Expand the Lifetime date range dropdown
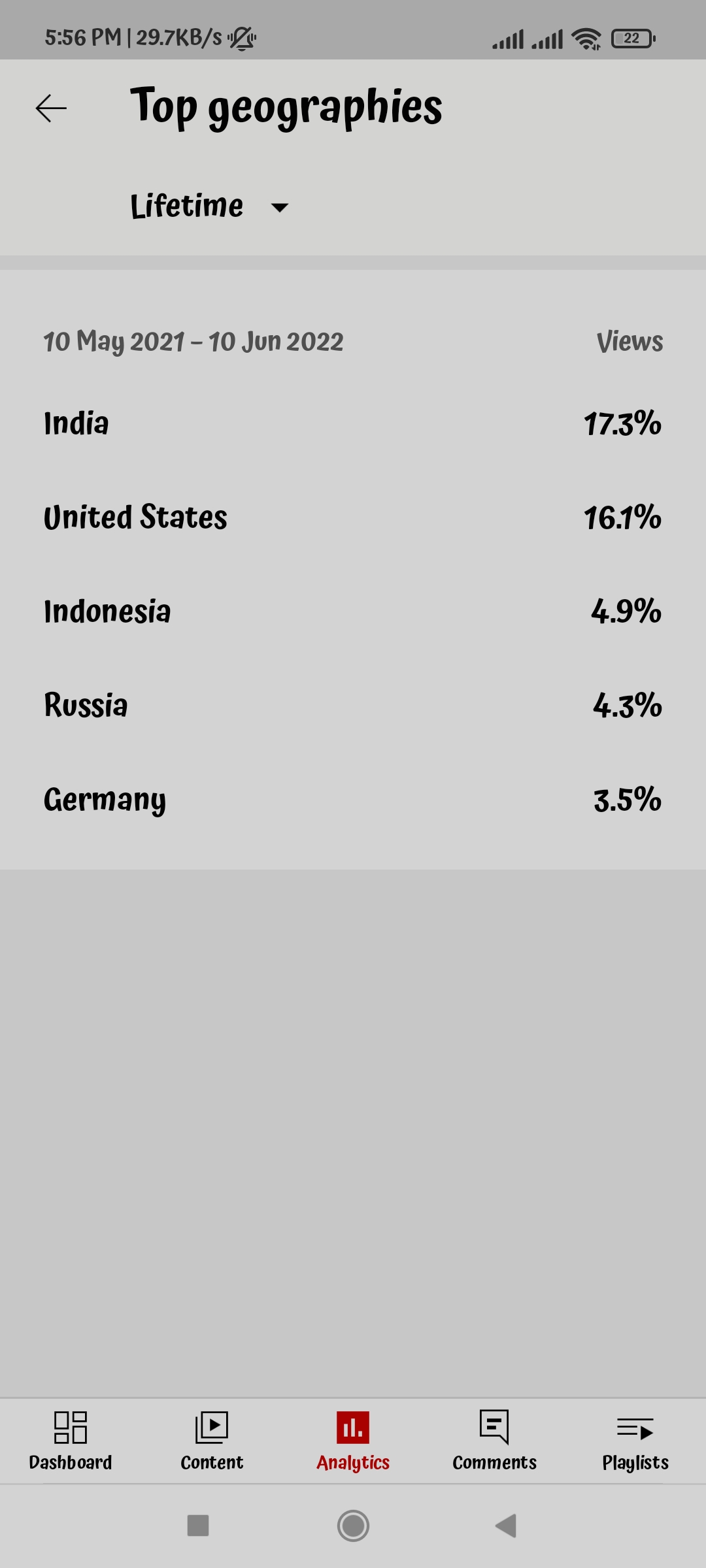 pos(209,206)
